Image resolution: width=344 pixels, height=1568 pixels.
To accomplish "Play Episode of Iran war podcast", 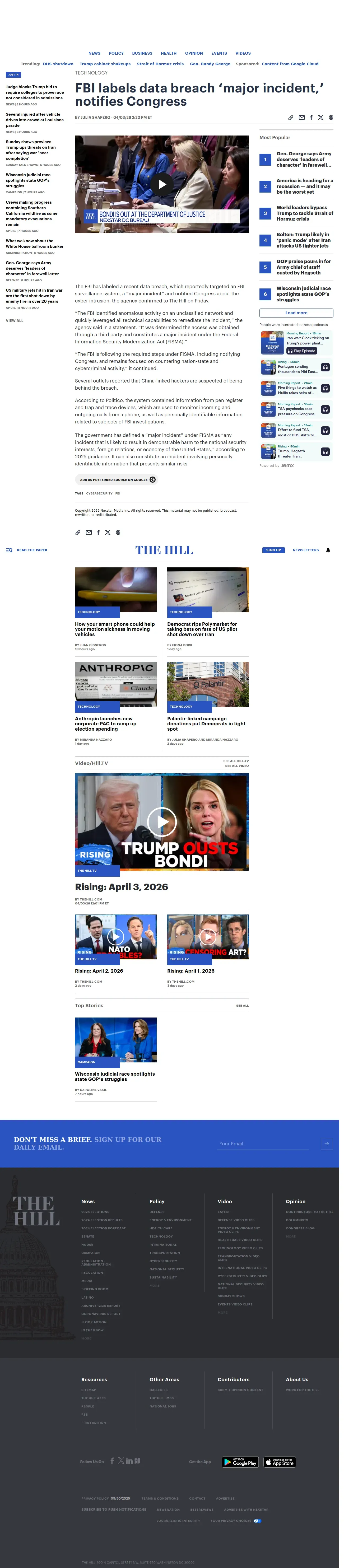I will (302, 351).
